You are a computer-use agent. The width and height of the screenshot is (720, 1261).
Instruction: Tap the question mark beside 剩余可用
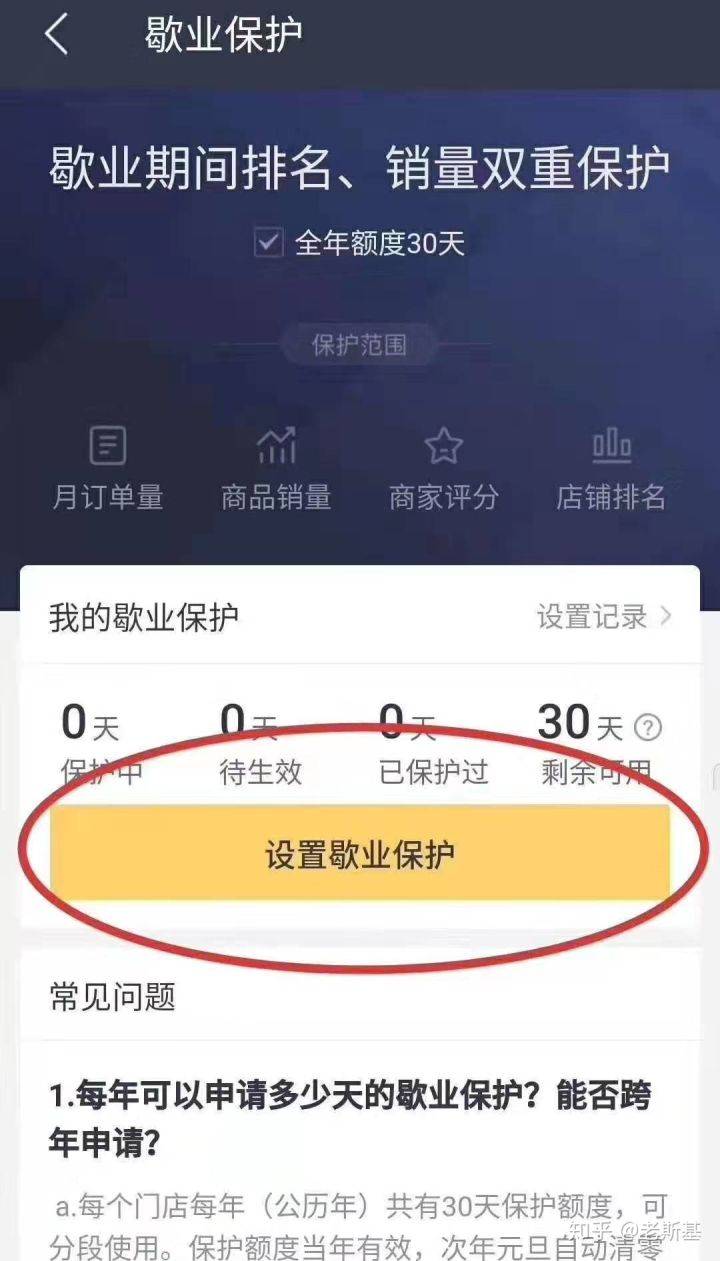click(648, 728)
